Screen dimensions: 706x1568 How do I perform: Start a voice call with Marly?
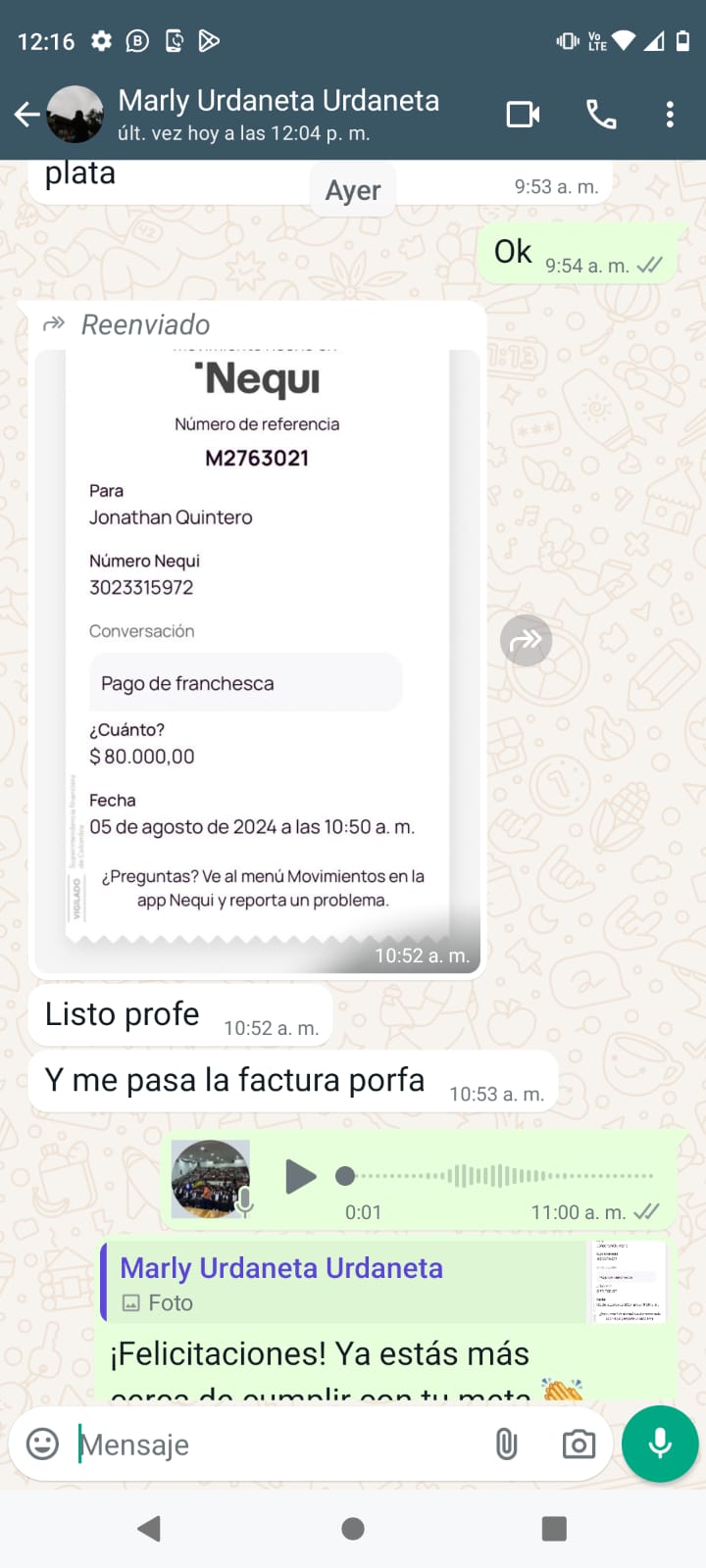click(601, 115)
